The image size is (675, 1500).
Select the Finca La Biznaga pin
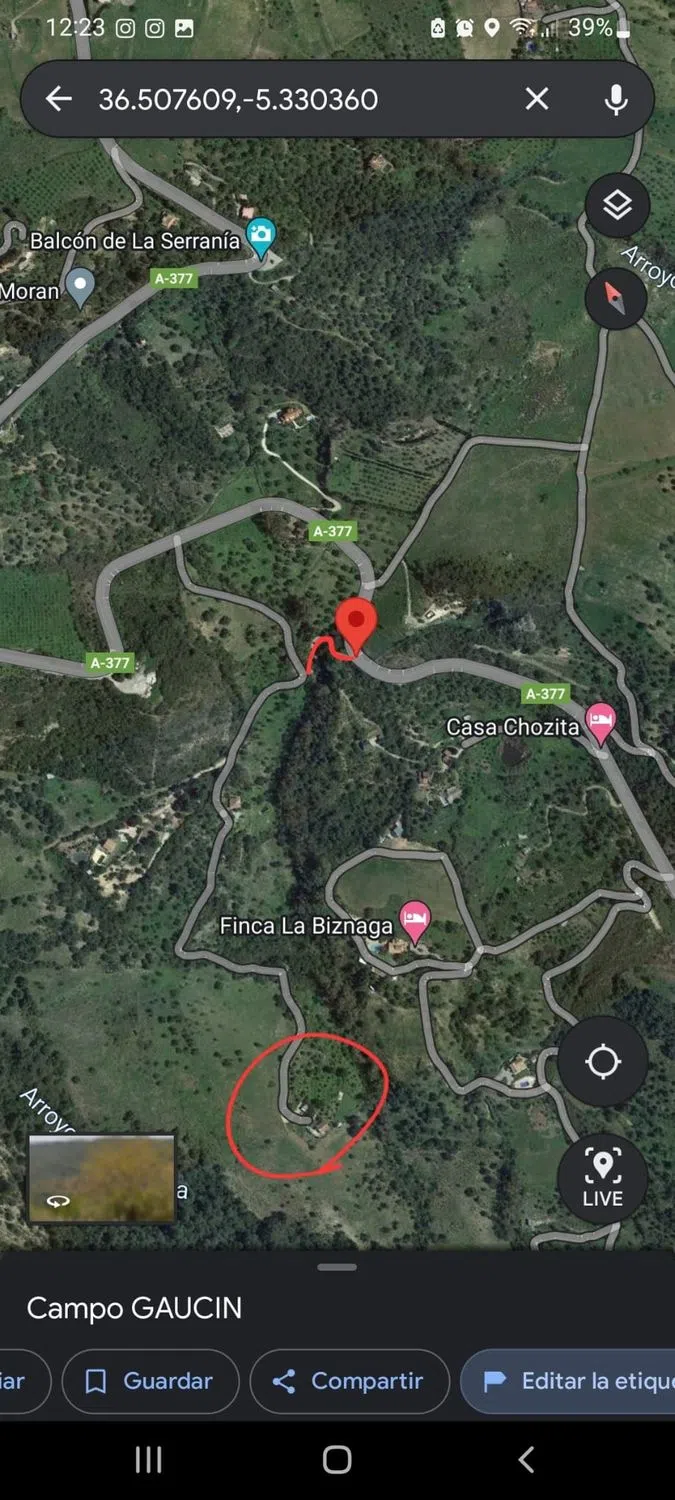click(414, 920)
